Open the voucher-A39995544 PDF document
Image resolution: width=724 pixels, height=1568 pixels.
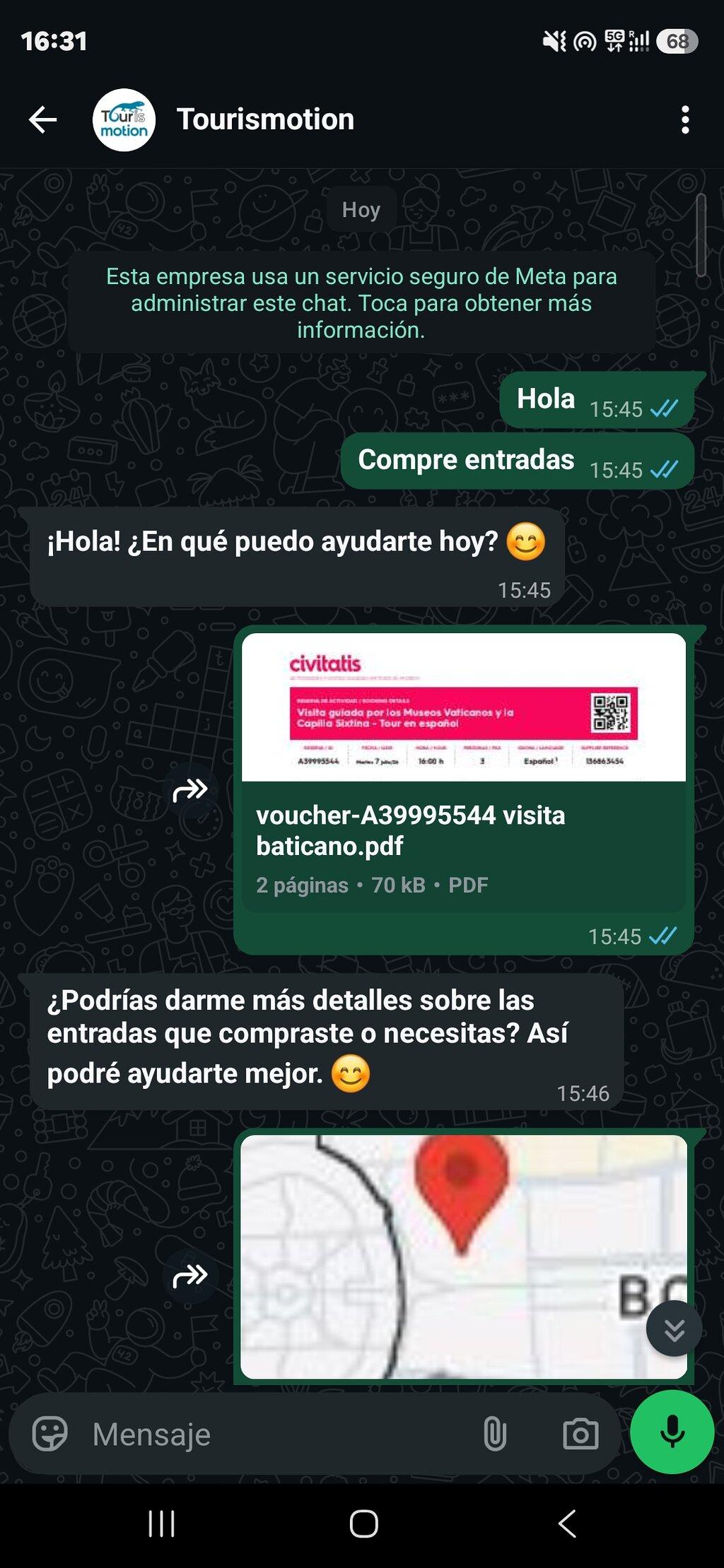[x=464, y=772]
